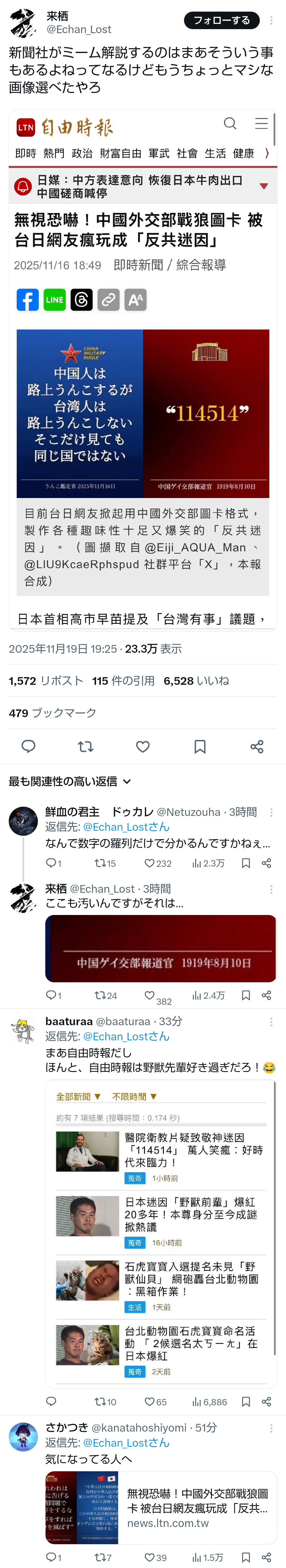Screen dimensions: 286x1568
Task: Expand the 最も関連性の高い返信 sort dropdown
Action: point(69,781)
